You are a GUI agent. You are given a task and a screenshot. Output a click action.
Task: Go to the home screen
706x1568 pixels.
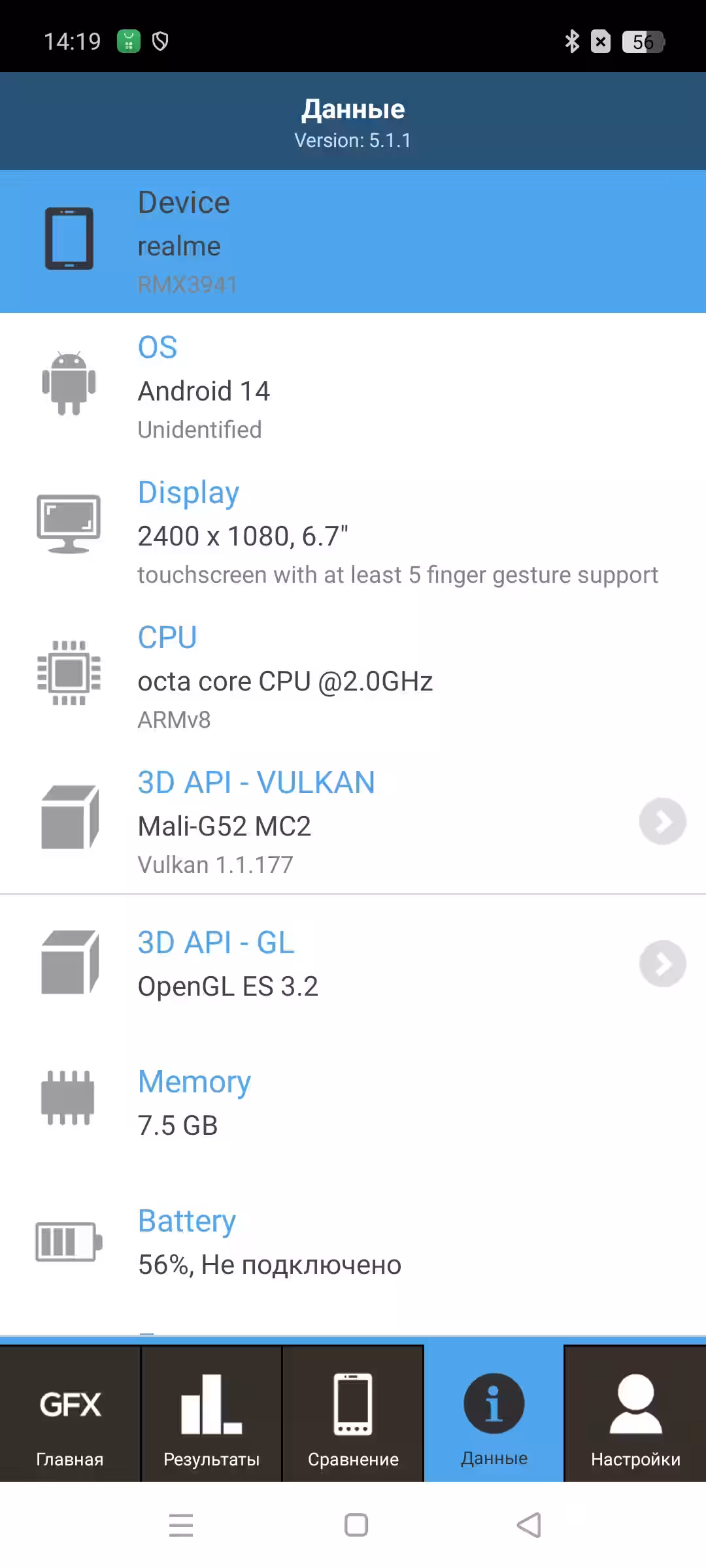point(356,1526)
